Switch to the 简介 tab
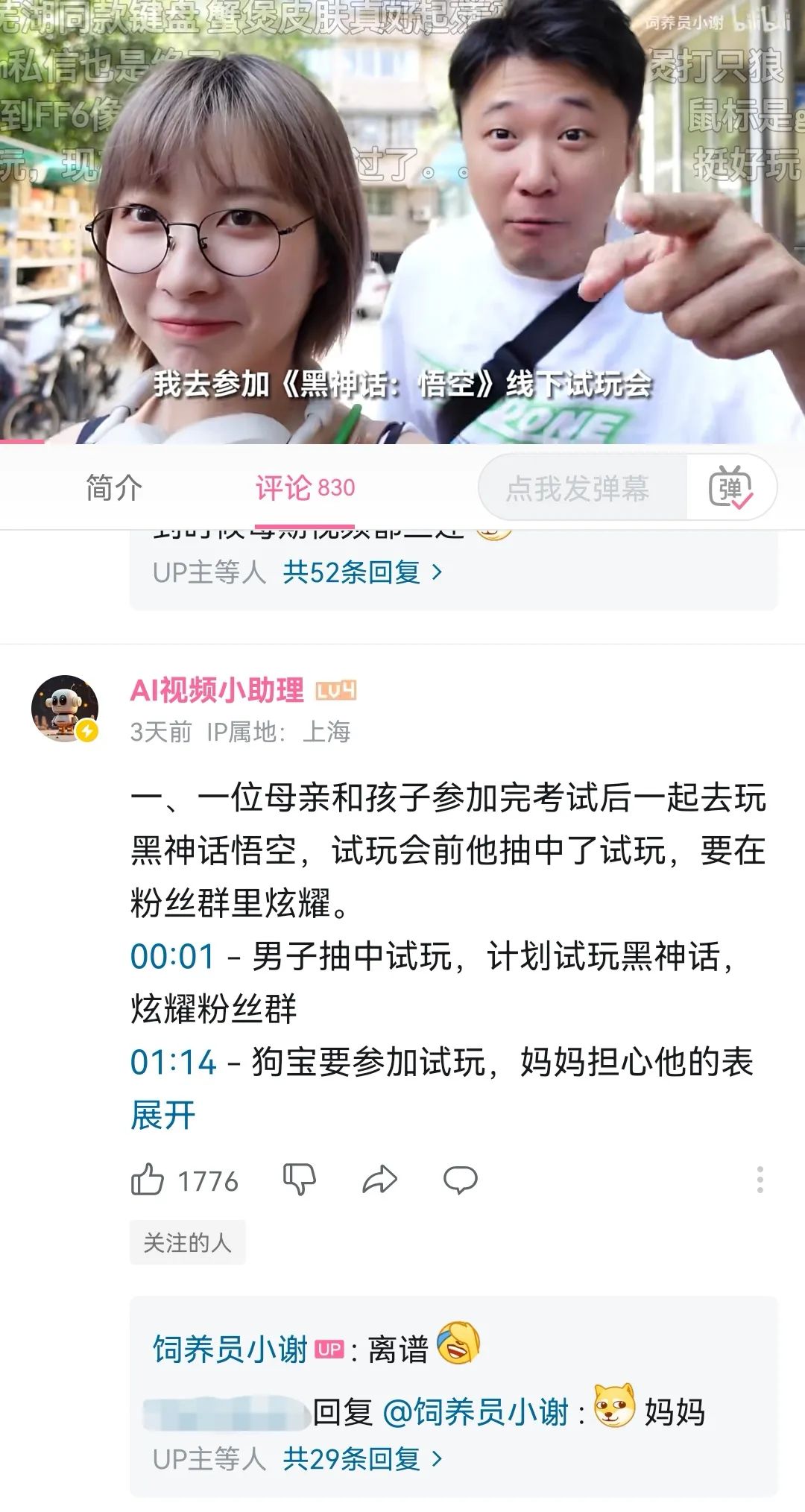This screenshot has height=1512, width=805. tap(113, 488)
